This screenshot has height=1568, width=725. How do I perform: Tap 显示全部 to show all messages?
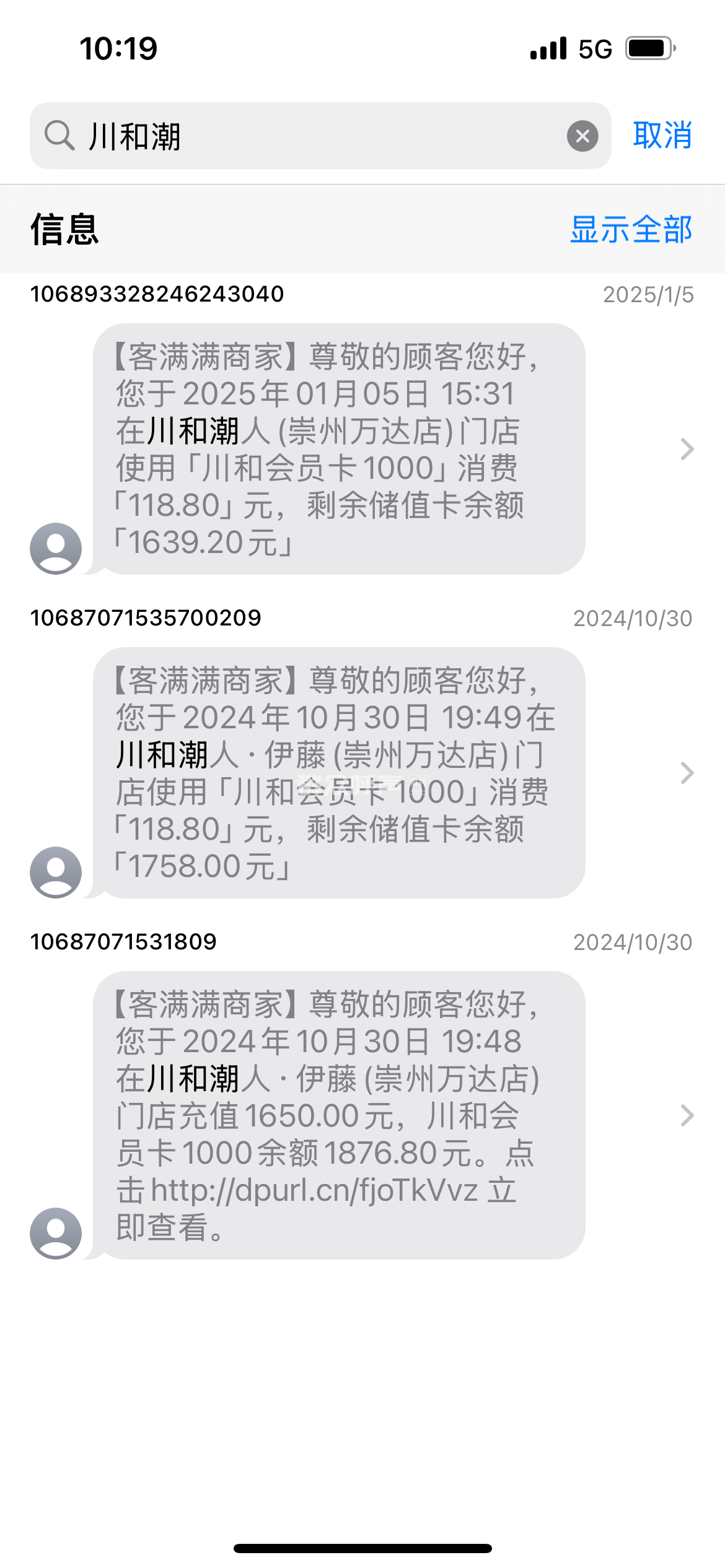(x=631, y=230)
